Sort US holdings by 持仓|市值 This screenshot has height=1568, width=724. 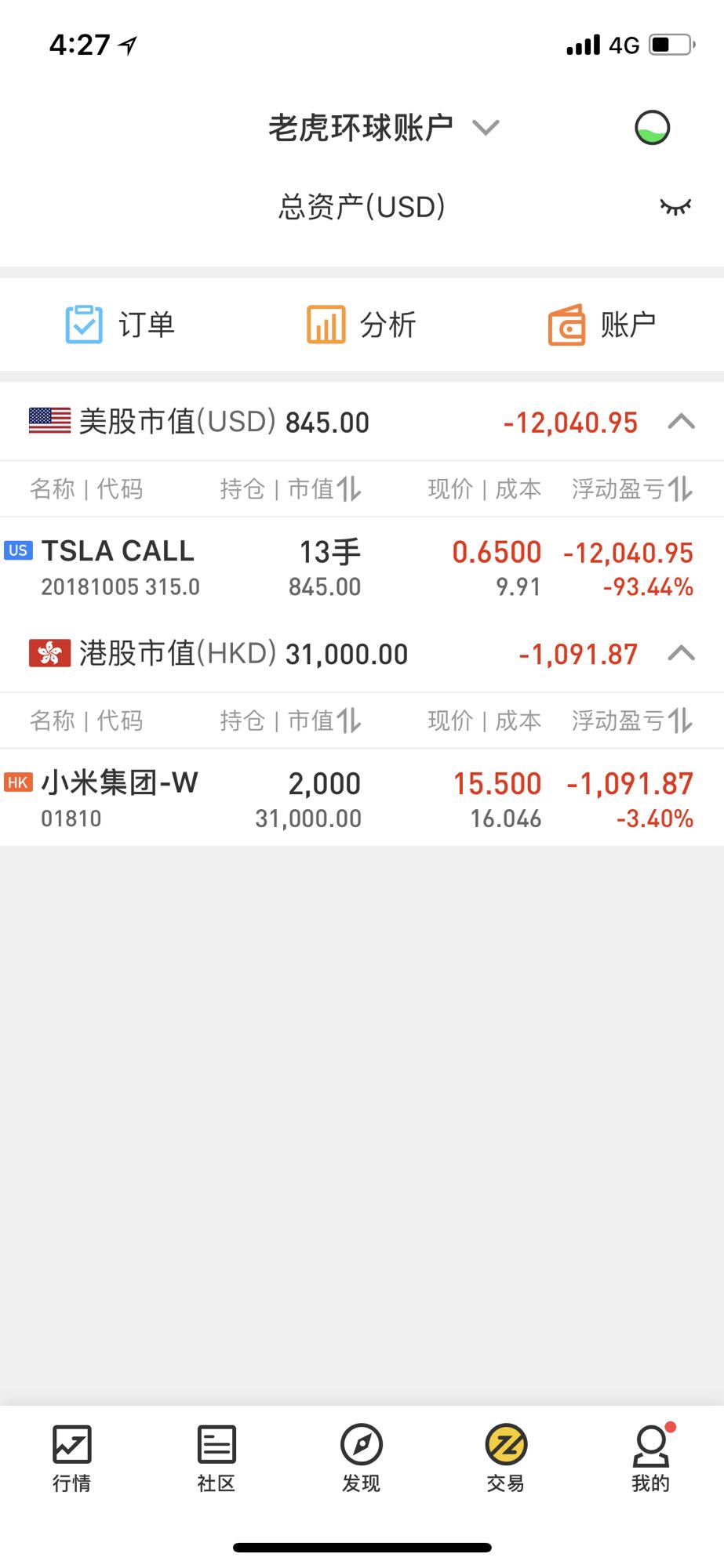pos(291,489)
